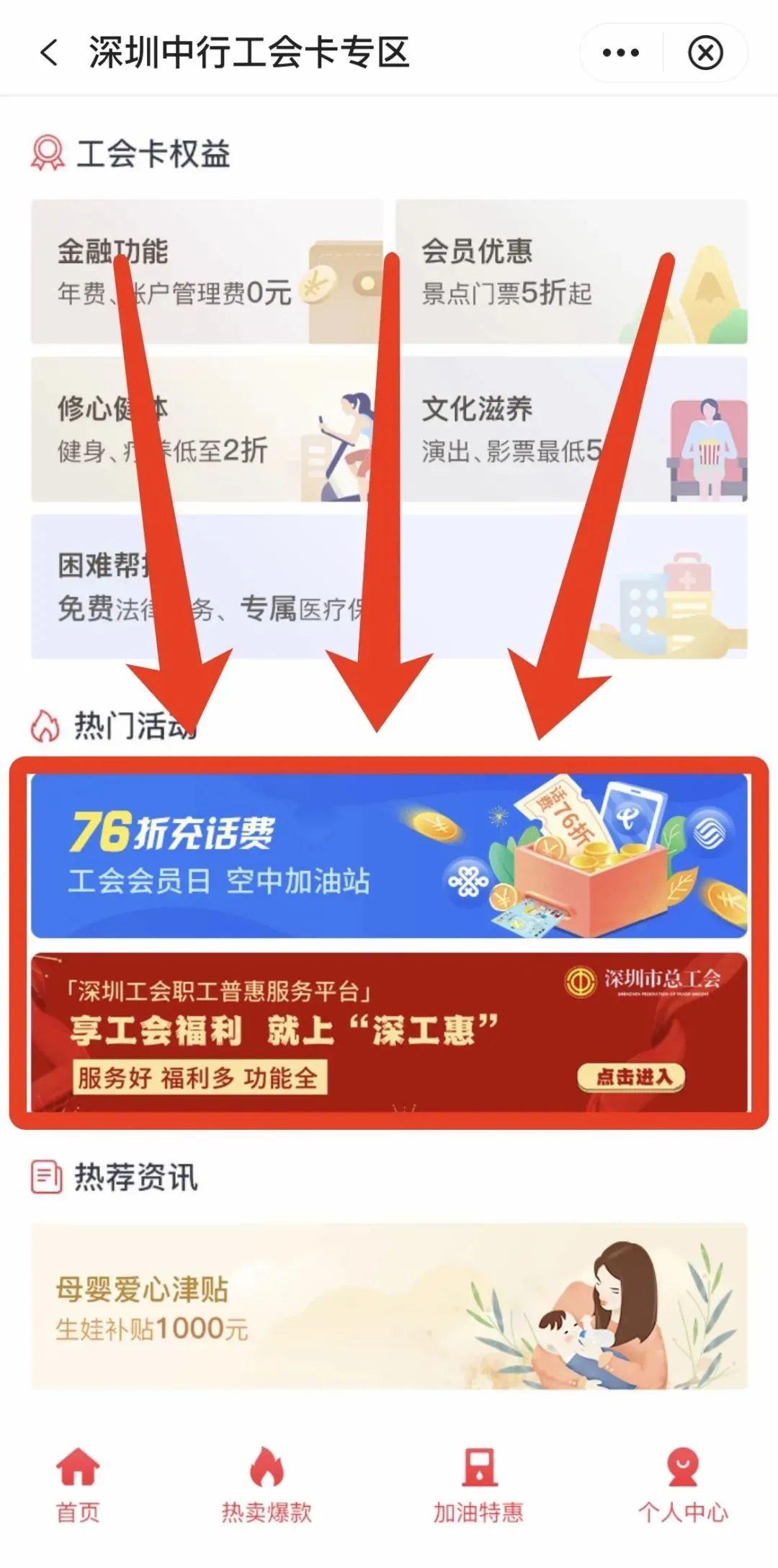The width and height of the screenshot is (778, 1568).
Task: Close the mini program
Action: [x=705, y=53]
